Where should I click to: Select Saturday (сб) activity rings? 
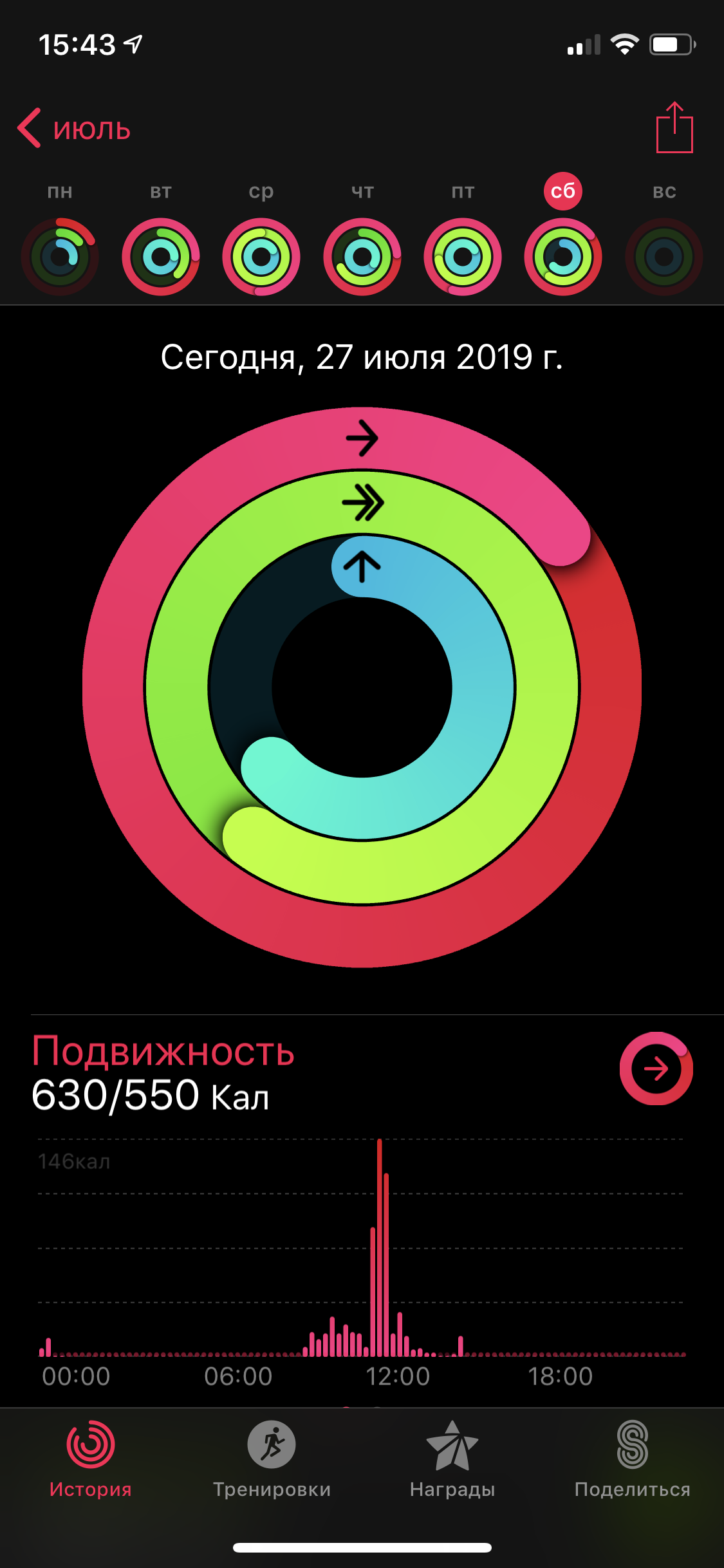[563, 256]
